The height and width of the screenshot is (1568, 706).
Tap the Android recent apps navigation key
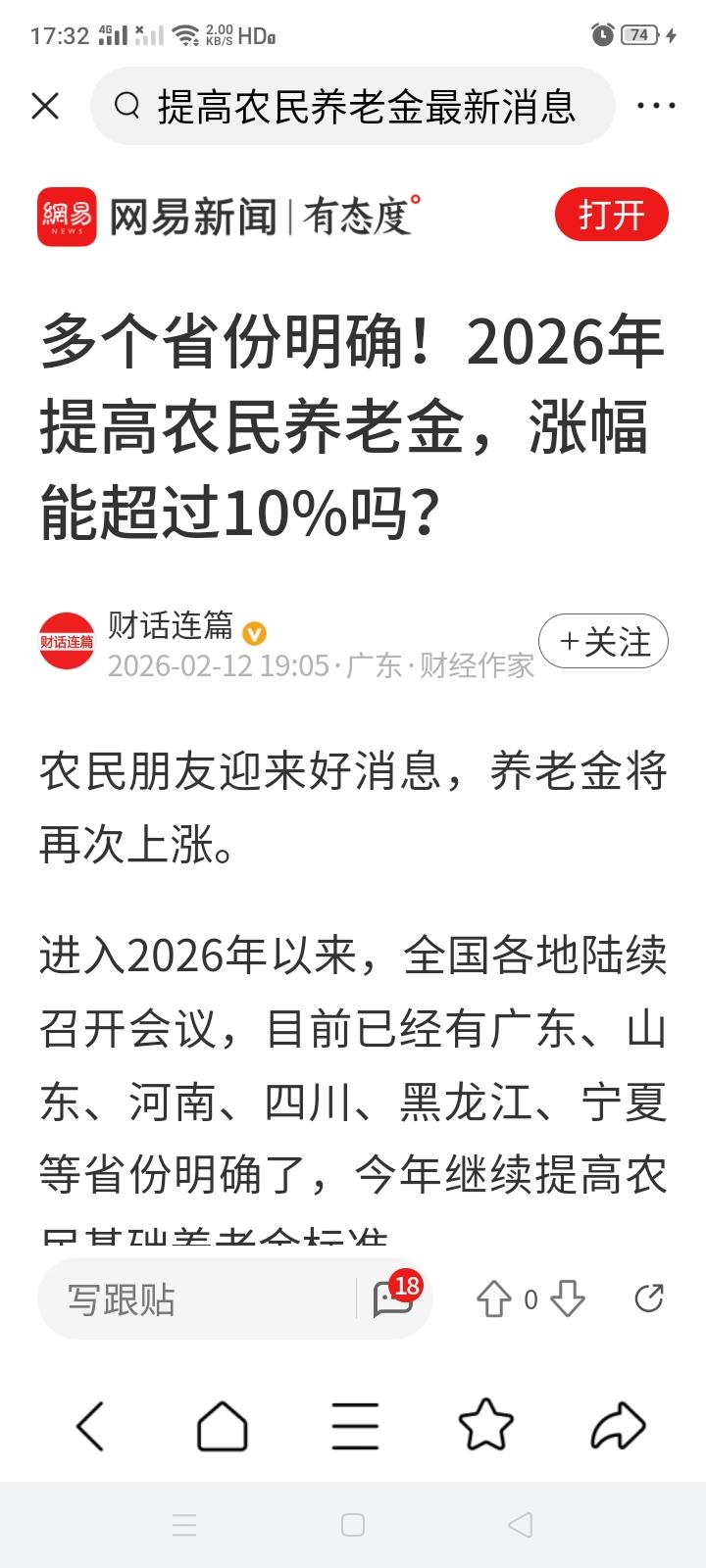point(184,1525)
